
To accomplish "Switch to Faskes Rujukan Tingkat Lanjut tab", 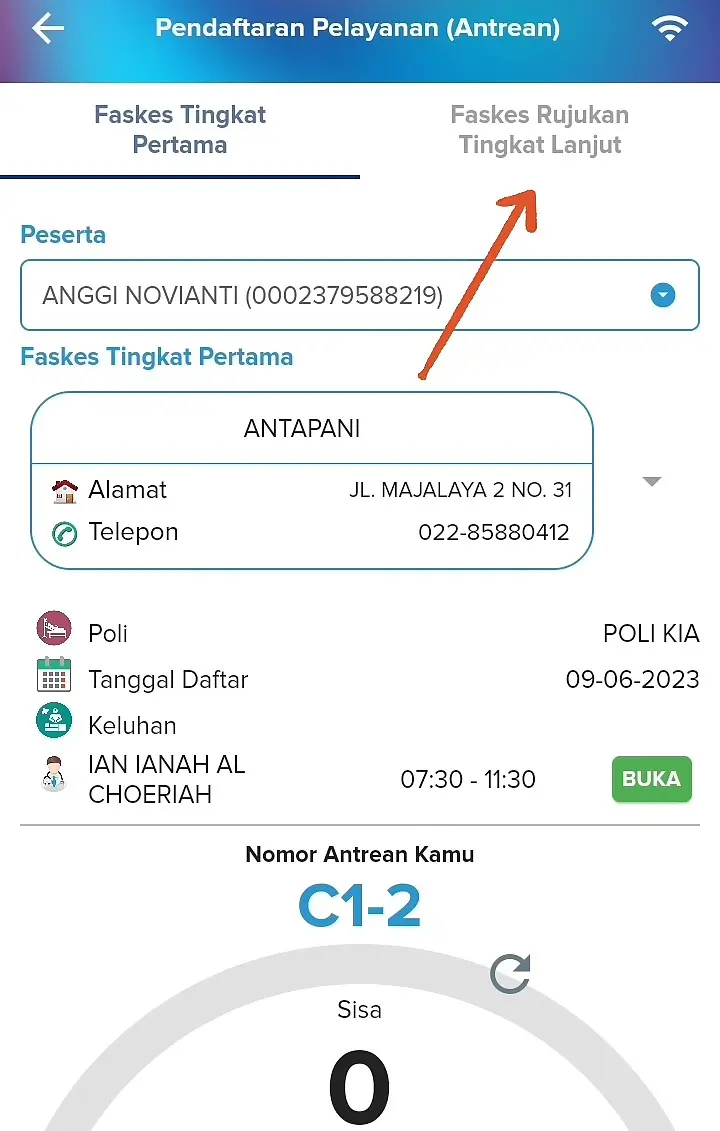I will point(540,130).
